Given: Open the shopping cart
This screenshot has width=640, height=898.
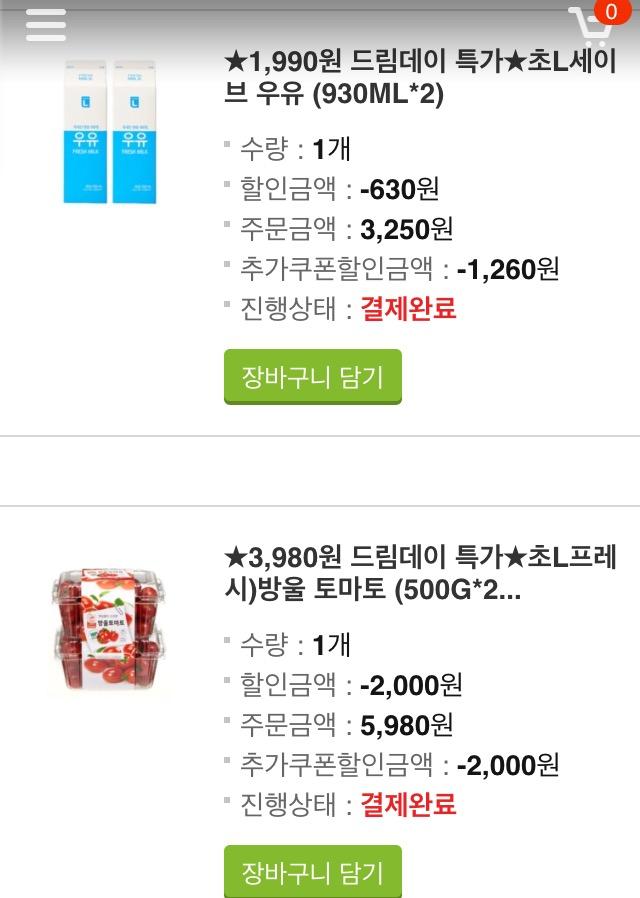Looking at the screenshot, I should click(x=593, y=28).
